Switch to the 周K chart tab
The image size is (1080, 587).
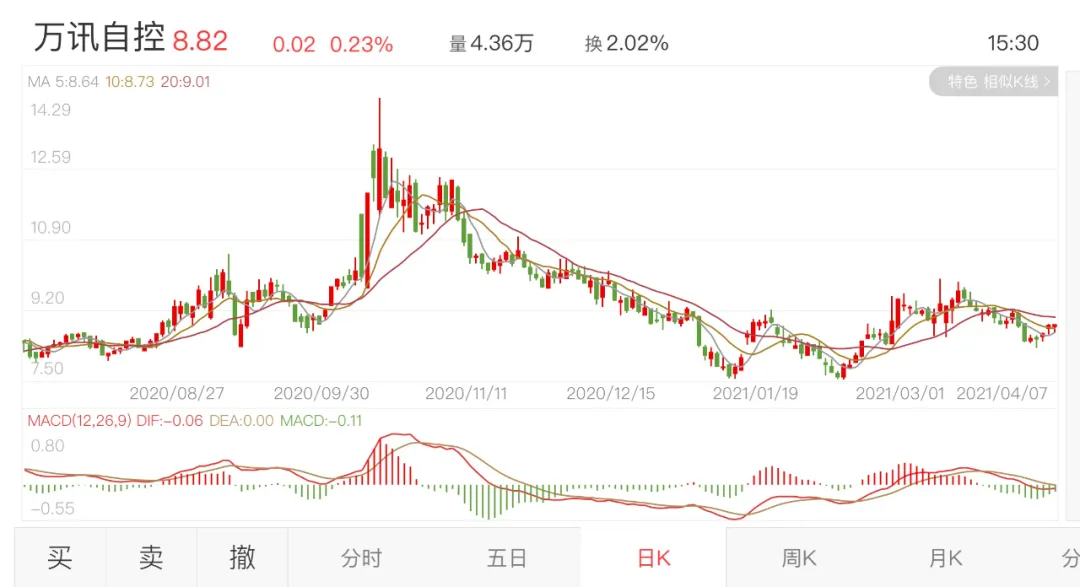(x=799, y=558)
